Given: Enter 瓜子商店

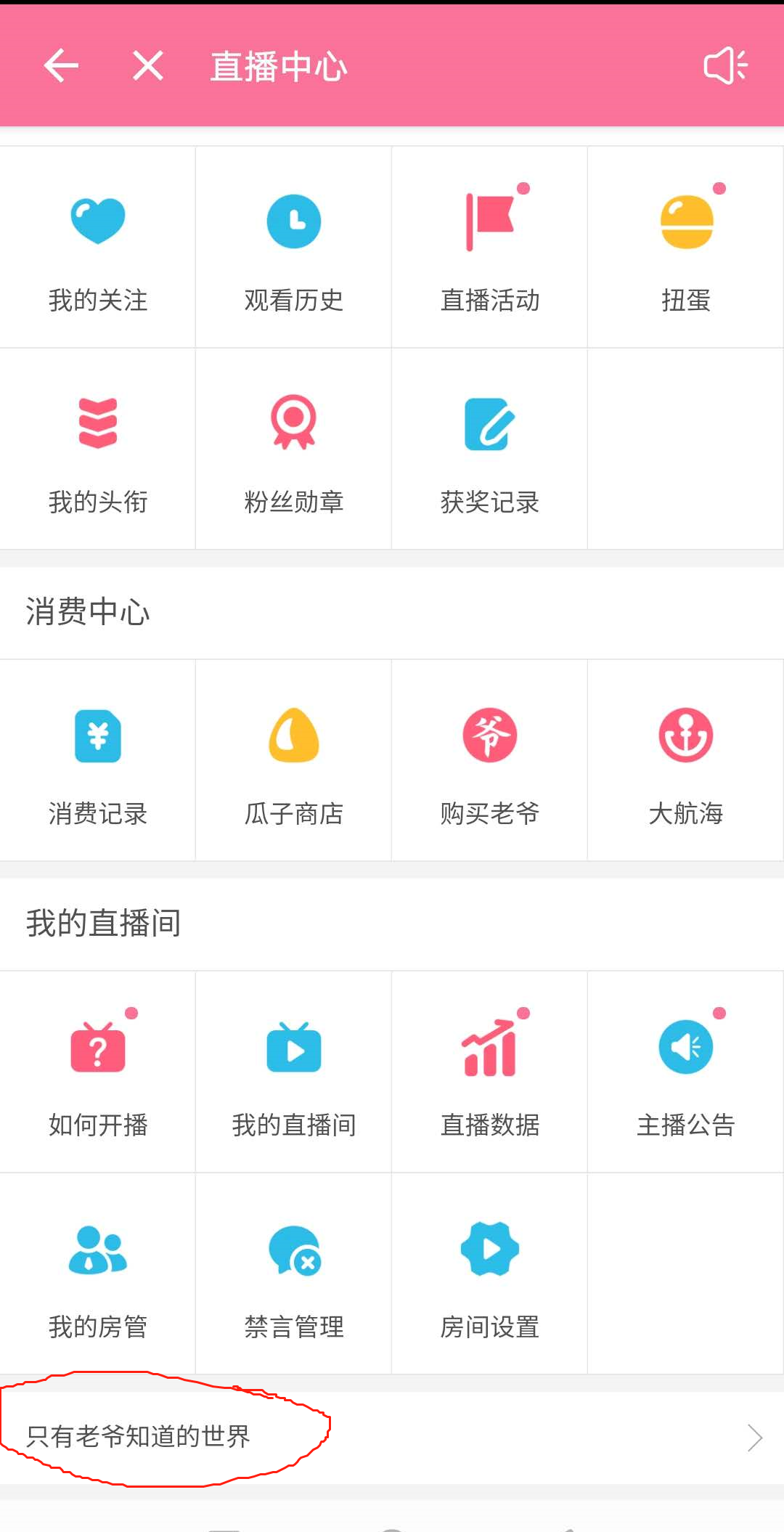Looking at the screenshot, I should [x=293, y=761].
